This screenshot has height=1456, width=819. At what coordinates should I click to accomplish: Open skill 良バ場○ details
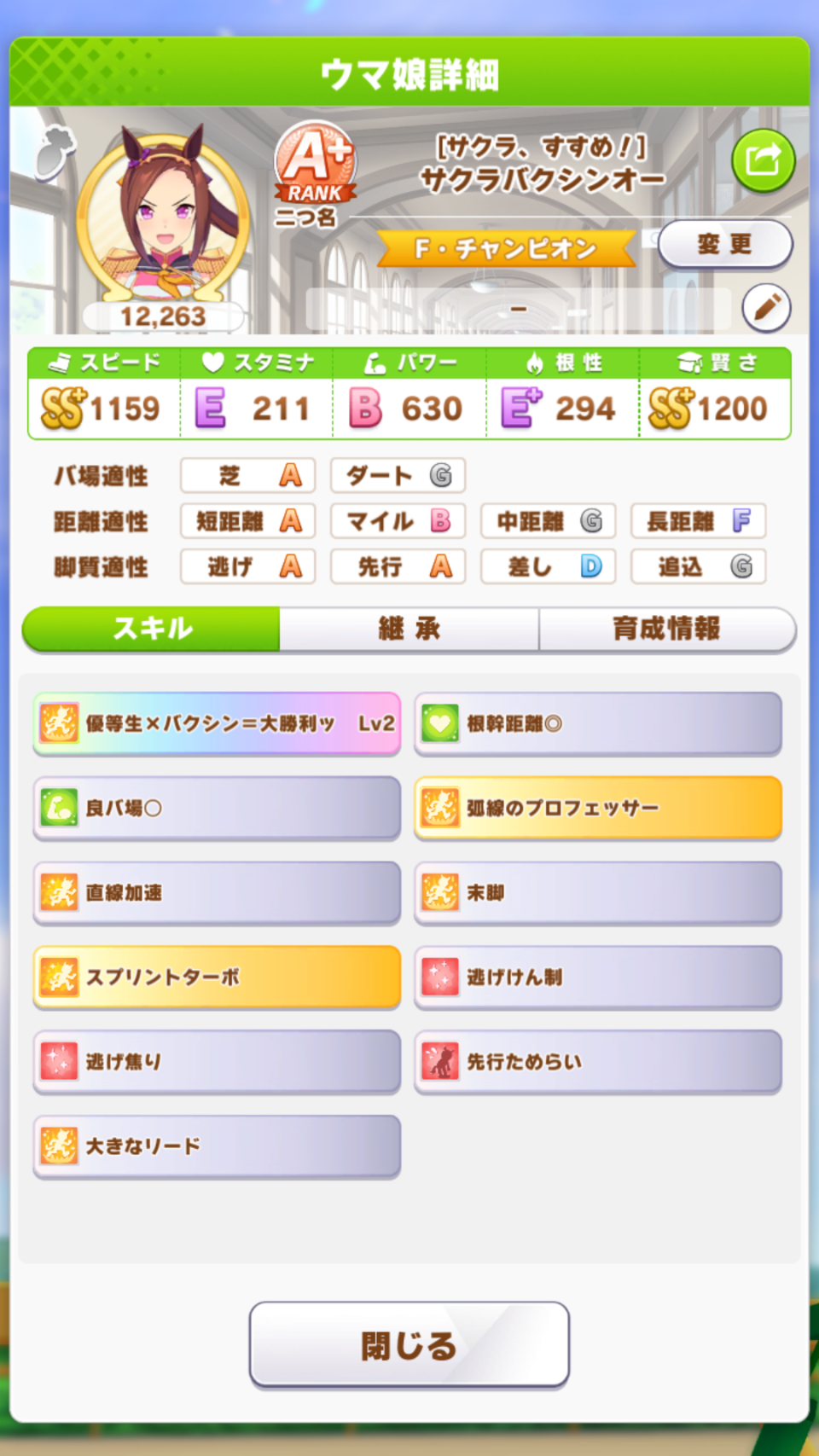(217, 809)
